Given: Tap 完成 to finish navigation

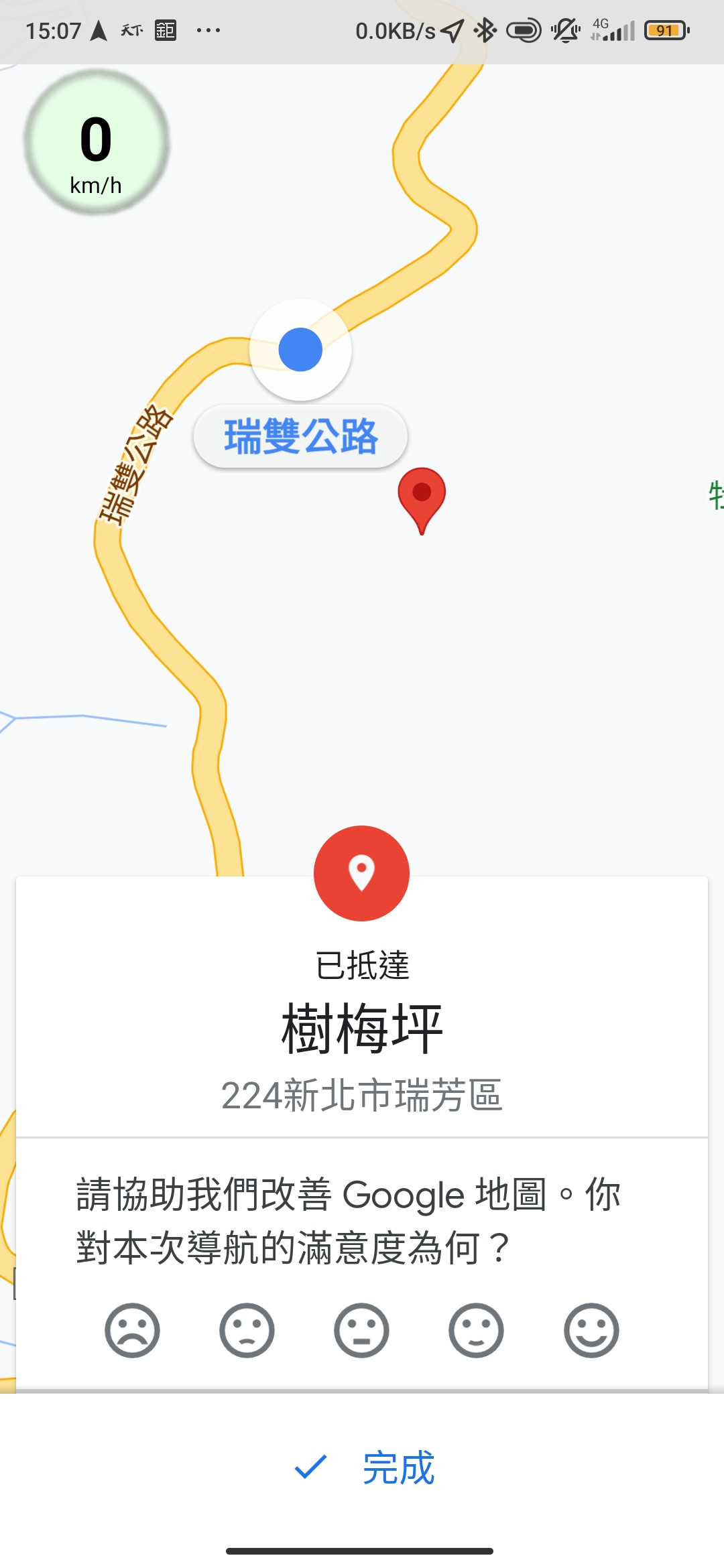Looking at the screenshot, I should click(x=365, y=1467).
